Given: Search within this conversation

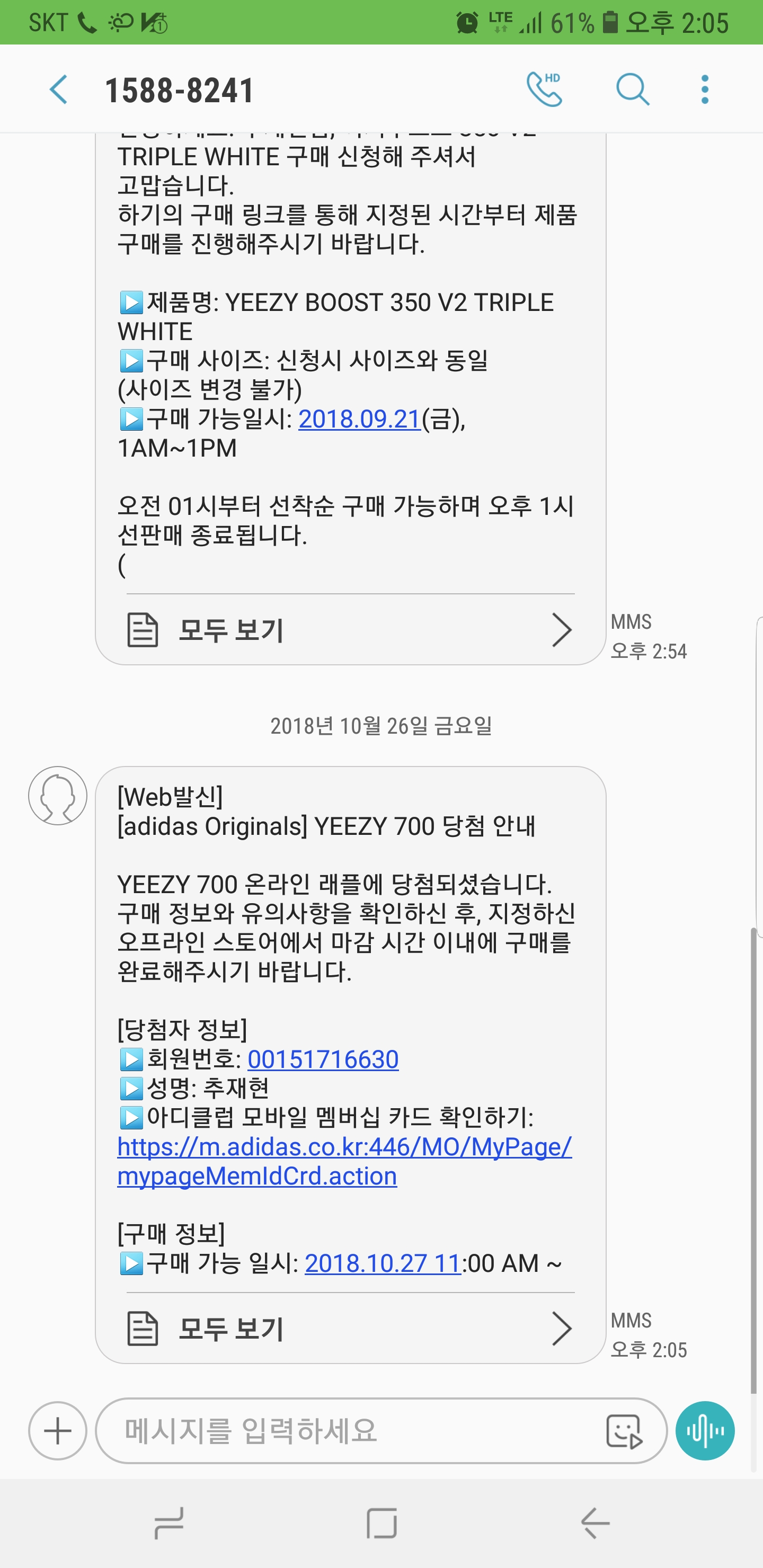Looking at the screenshot, I should pyautogui.click(x=633, y=90).
